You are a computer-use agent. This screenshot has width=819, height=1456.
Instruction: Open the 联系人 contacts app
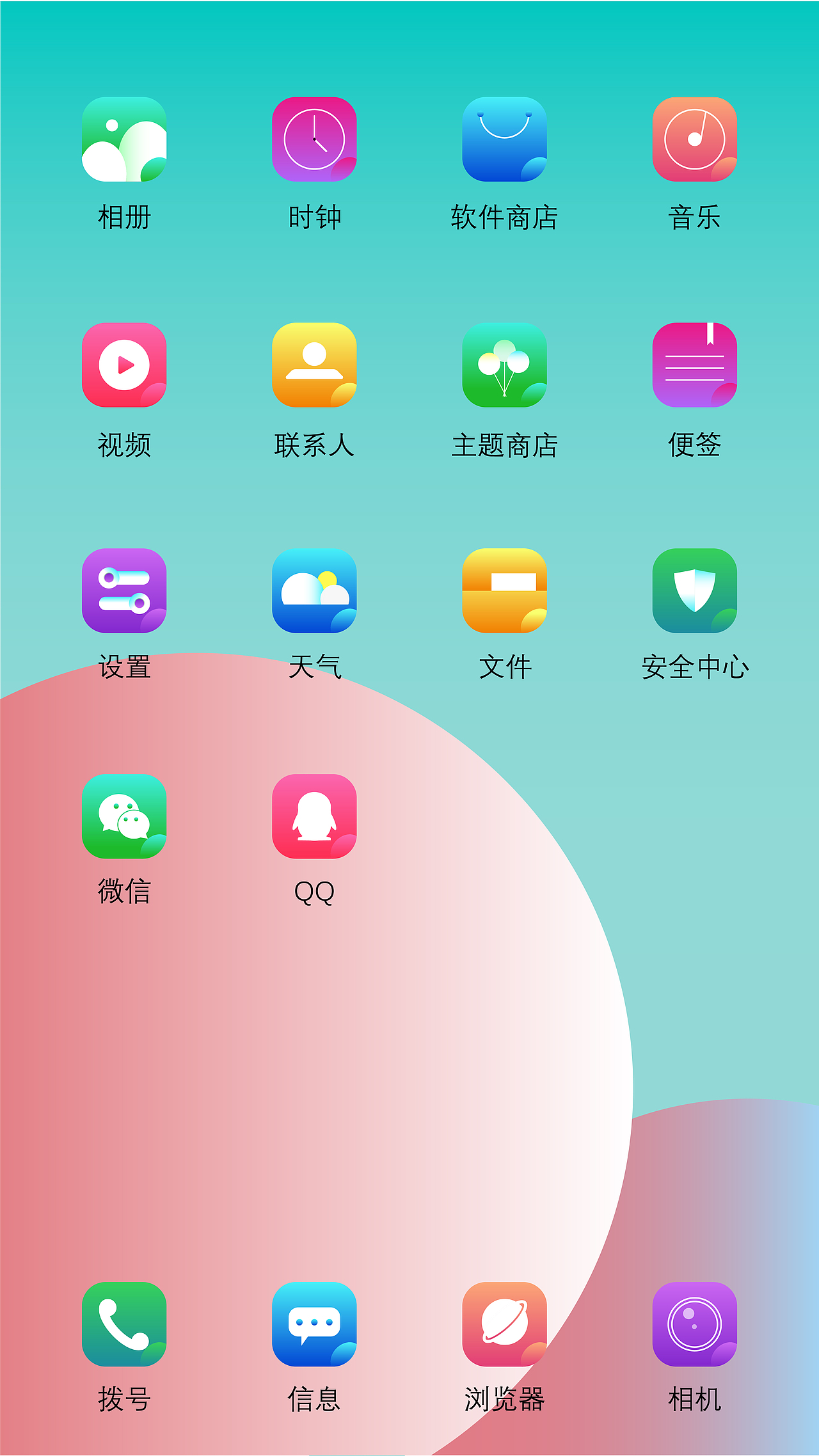315,366
